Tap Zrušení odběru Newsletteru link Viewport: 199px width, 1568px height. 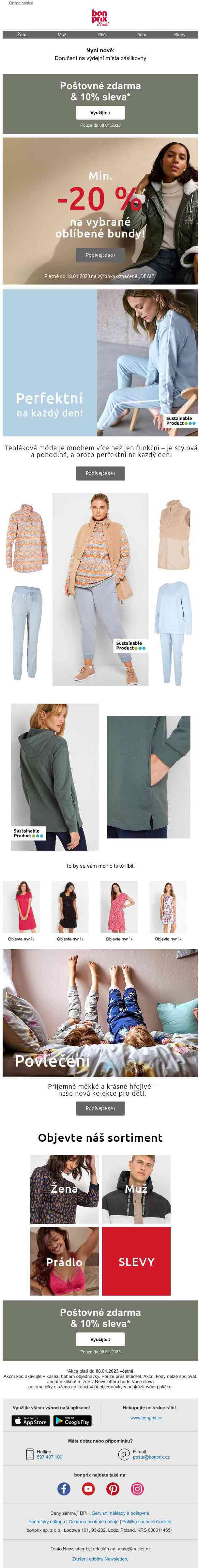(x=100, y=1559)
